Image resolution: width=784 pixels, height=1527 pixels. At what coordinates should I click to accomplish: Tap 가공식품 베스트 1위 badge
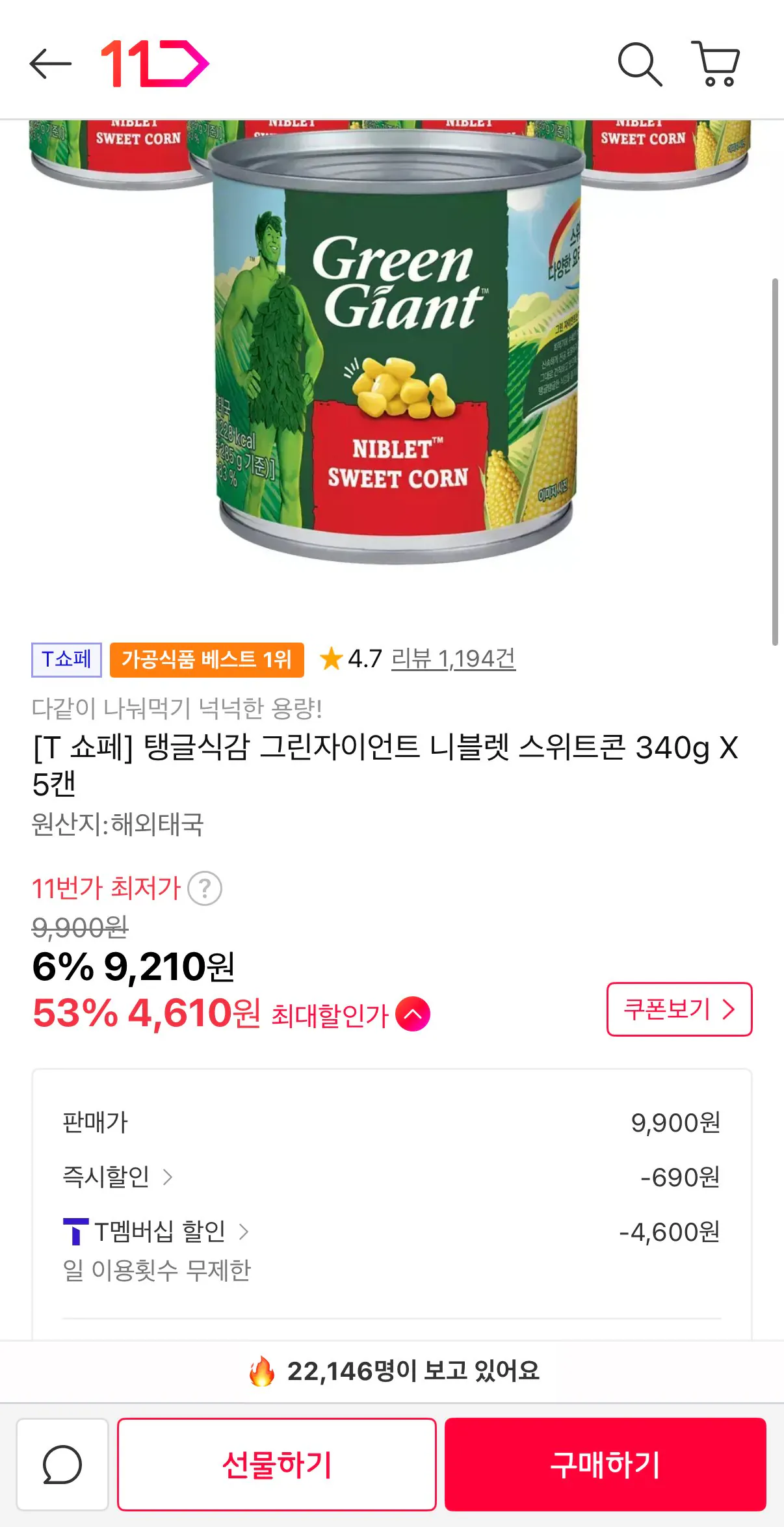click(208, 660)
